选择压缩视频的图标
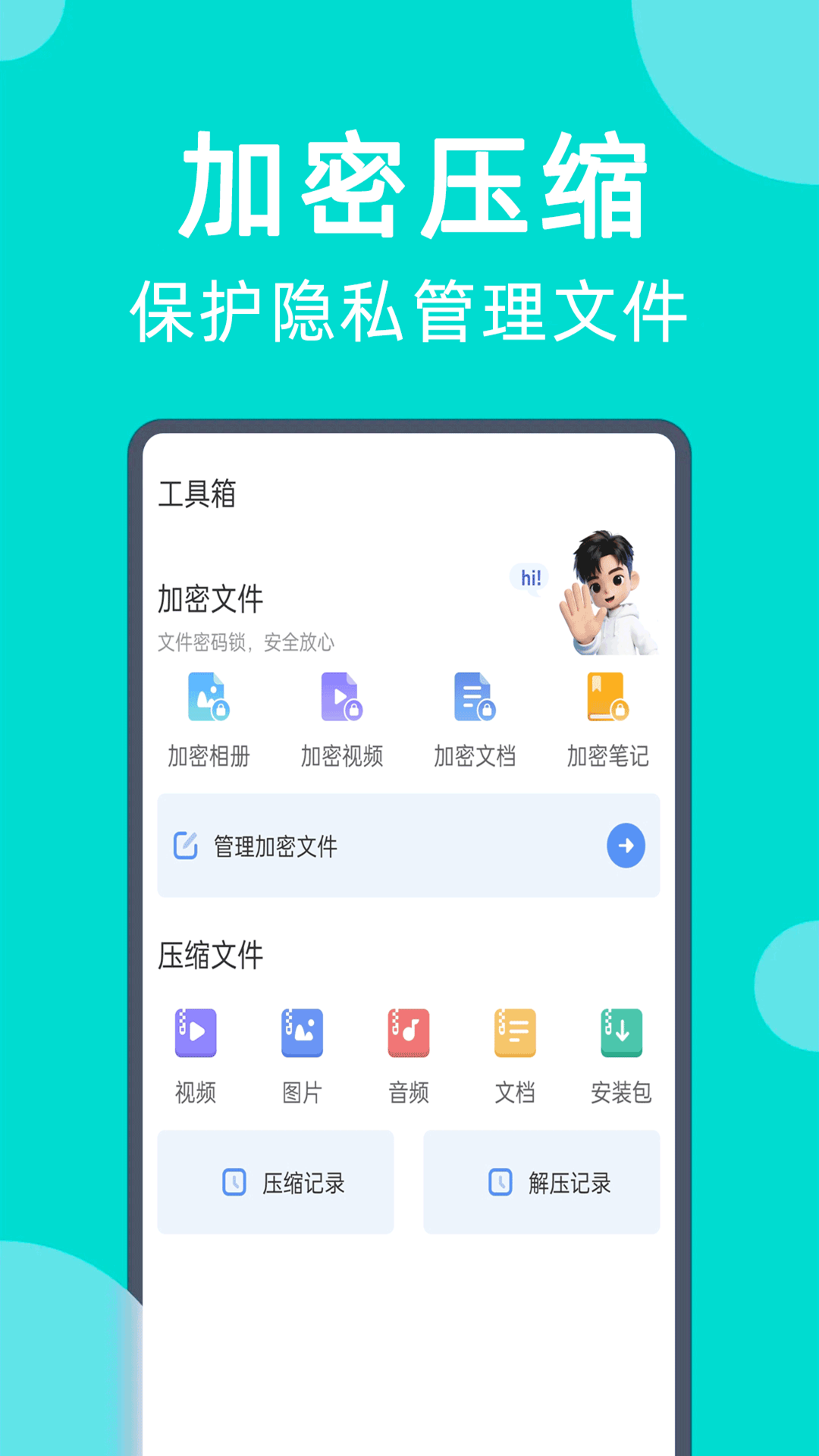Viewport: 819px width, 1456px height. pyautogui.click(x=196, y=1034)
